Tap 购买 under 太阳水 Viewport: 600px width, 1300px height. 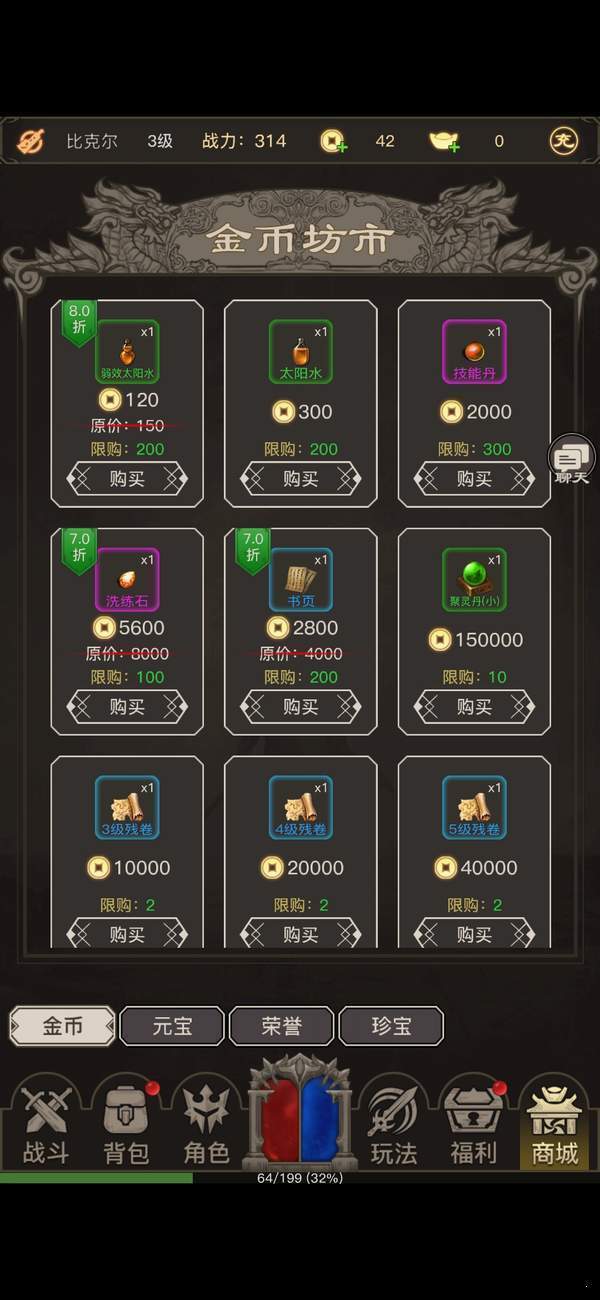coord(300,479)
